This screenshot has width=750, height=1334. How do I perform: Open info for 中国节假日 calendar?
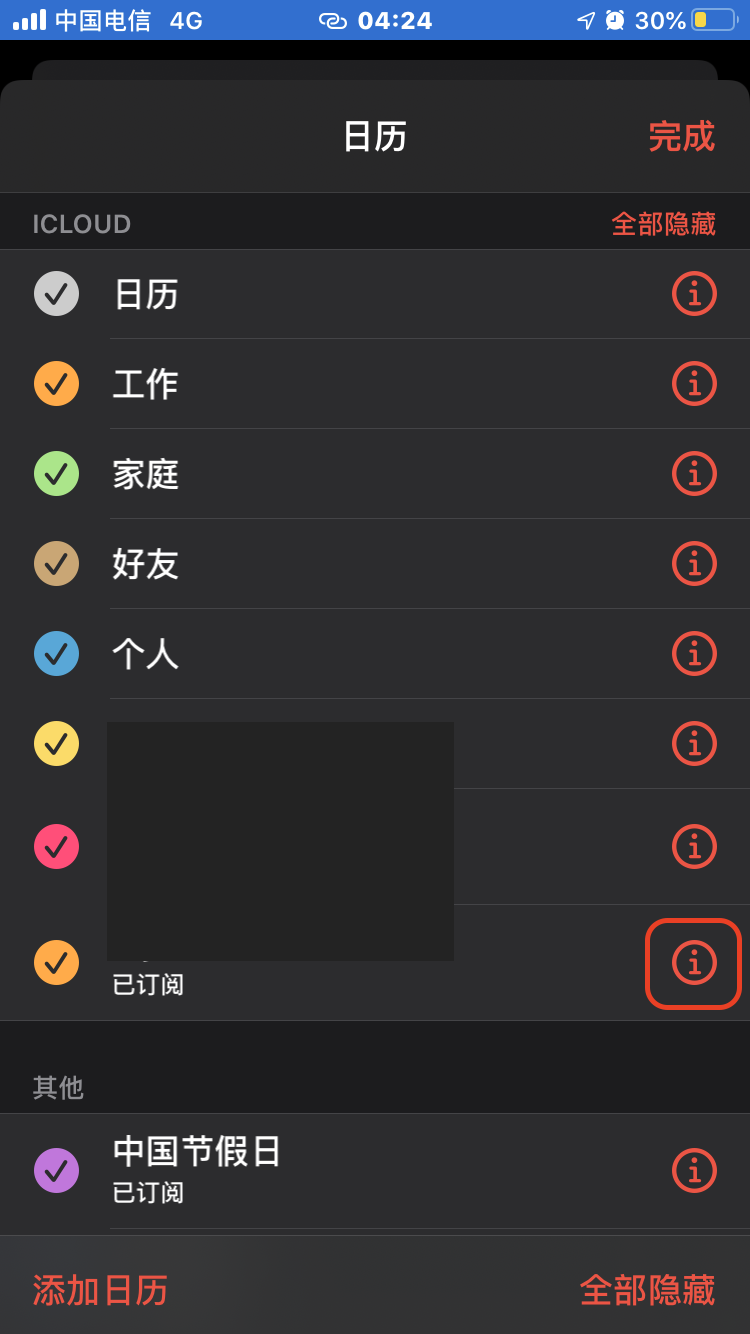(694, 1171)
